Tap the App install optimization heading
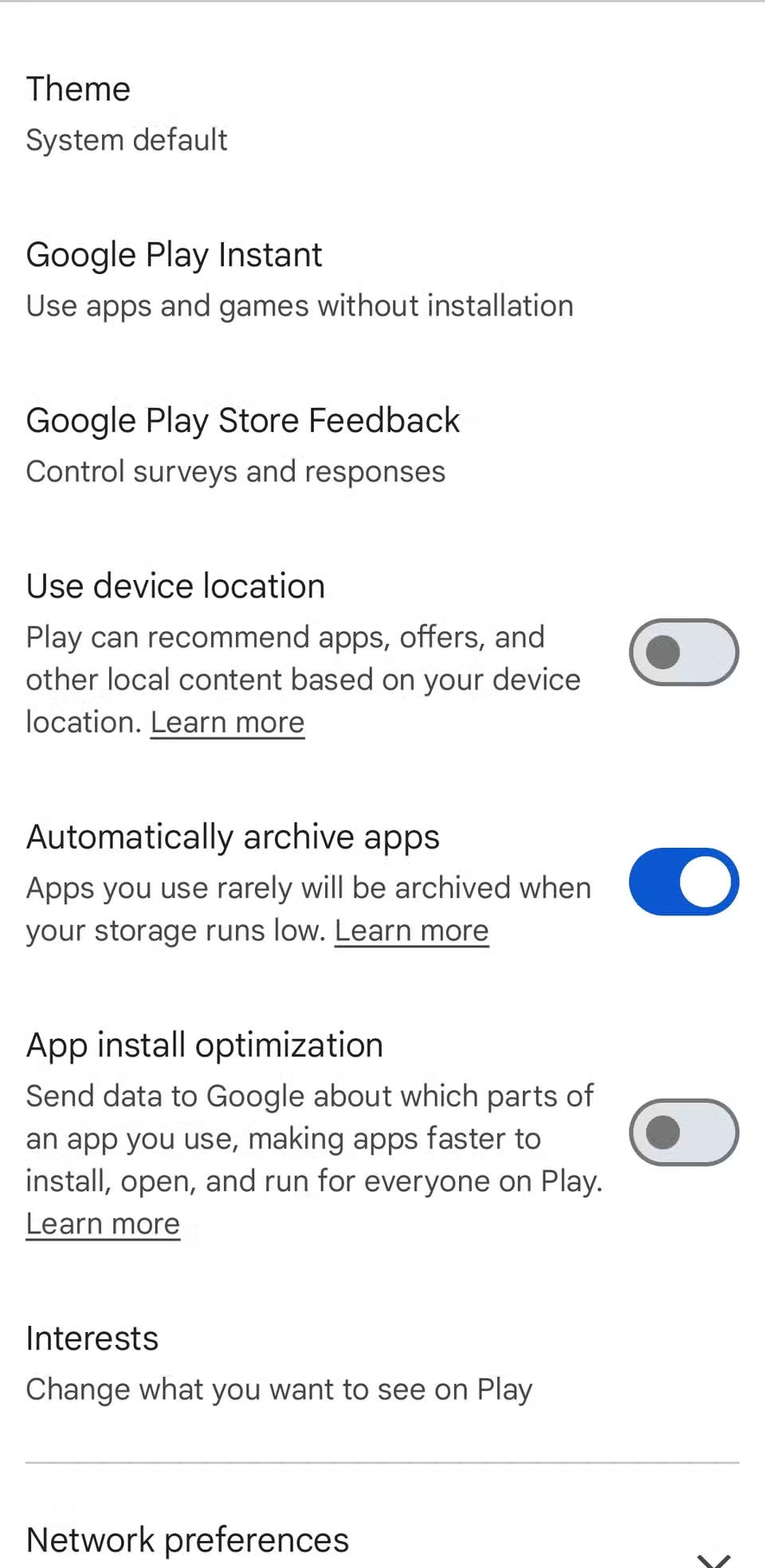 204,1045
